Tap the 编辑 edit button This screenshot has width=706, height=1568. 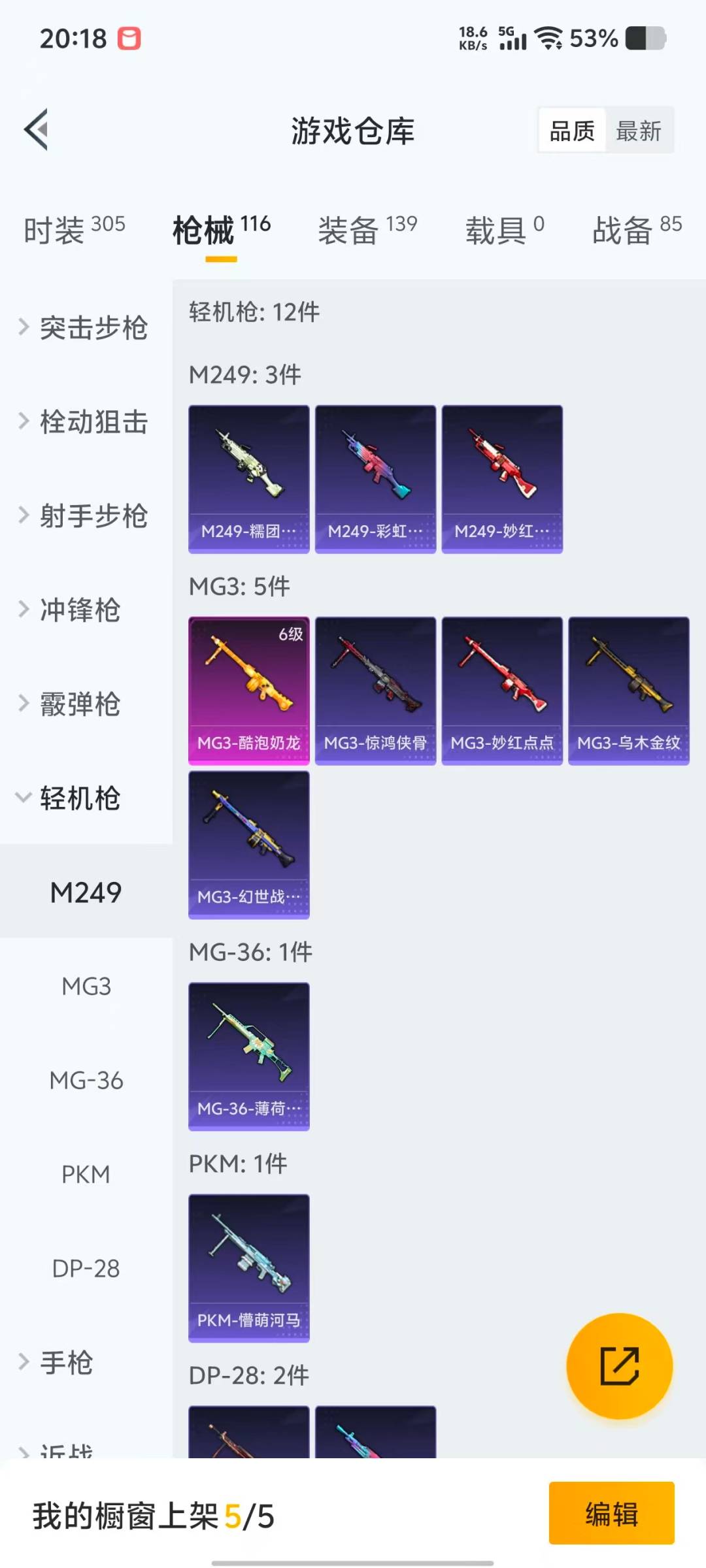[x=611, y=1513]
